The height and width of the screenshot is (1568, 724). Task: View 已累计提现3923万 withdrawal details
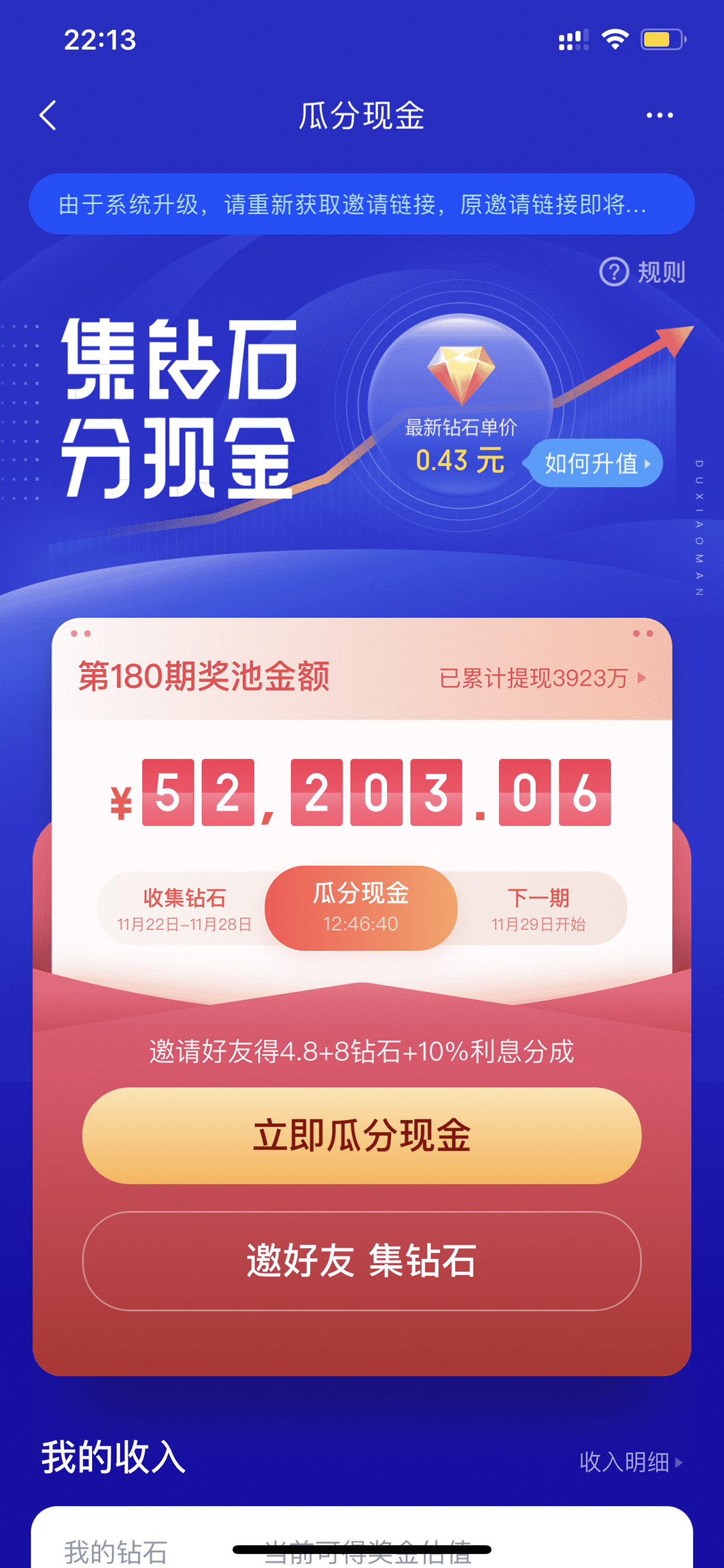tap(542, 678)
